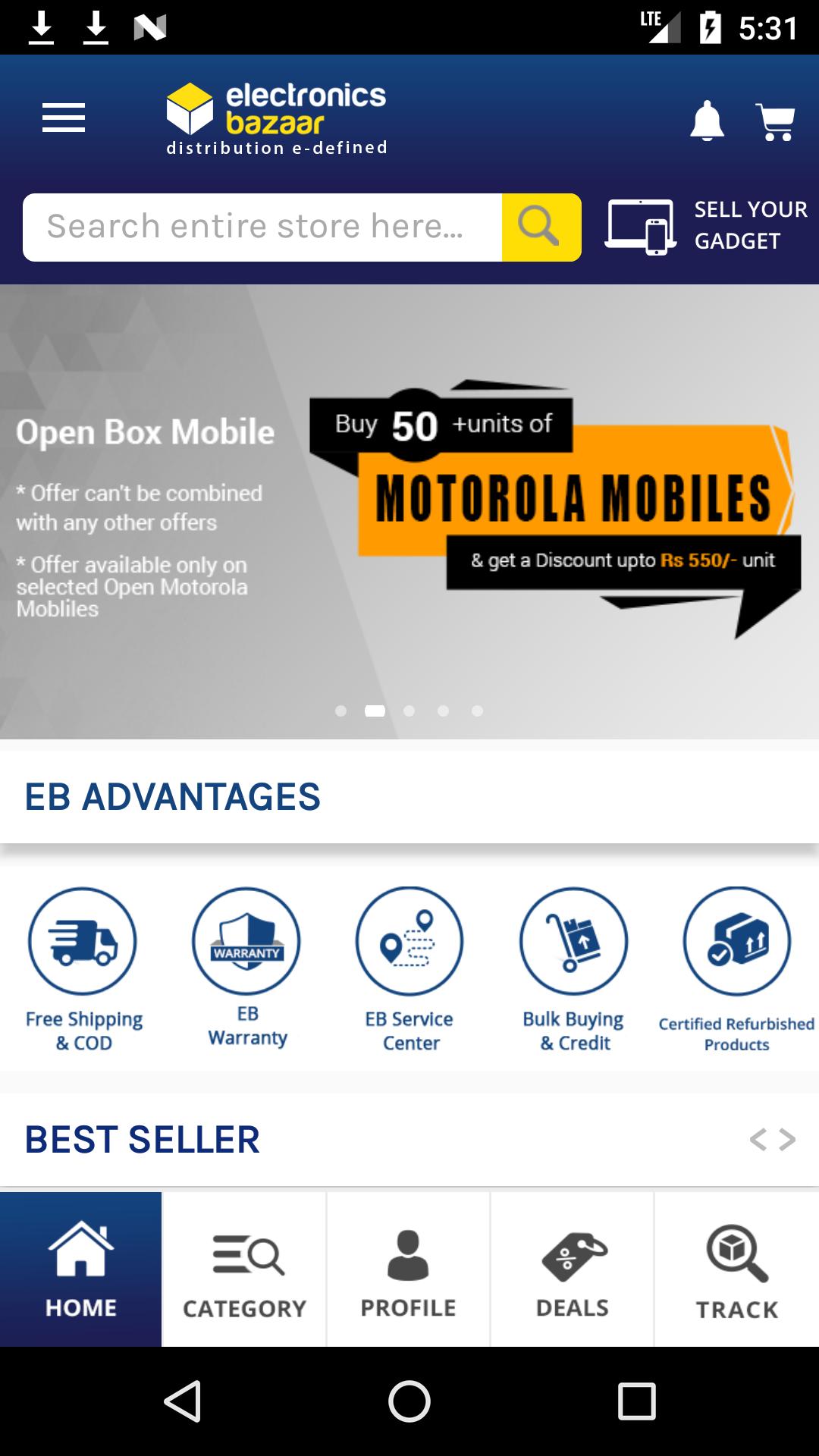The image size is (819, 1456).
Task: Tap the yellow search magnifier button
Action: [x=541, y=227]
